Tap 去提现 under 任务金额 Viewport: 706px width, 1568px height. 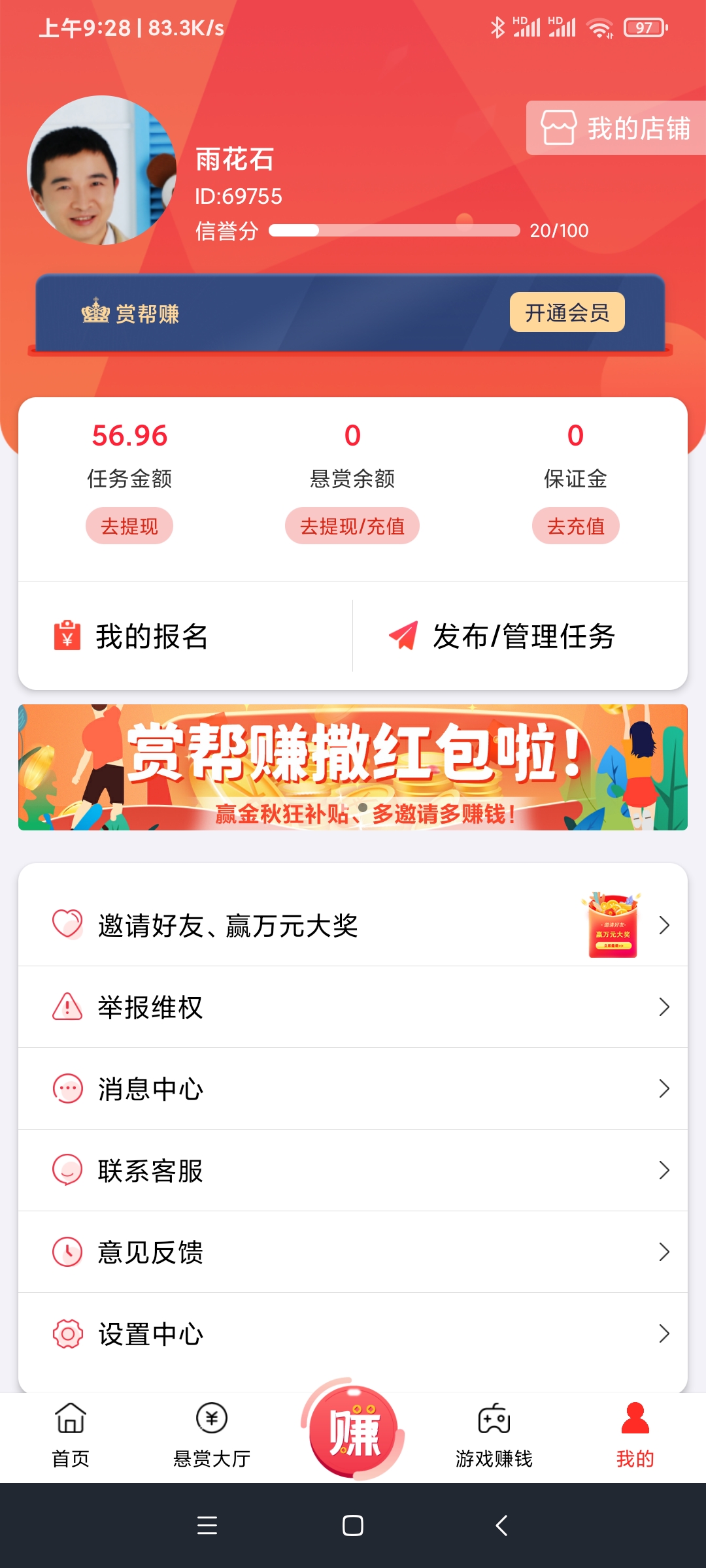[x=129, y=526]
